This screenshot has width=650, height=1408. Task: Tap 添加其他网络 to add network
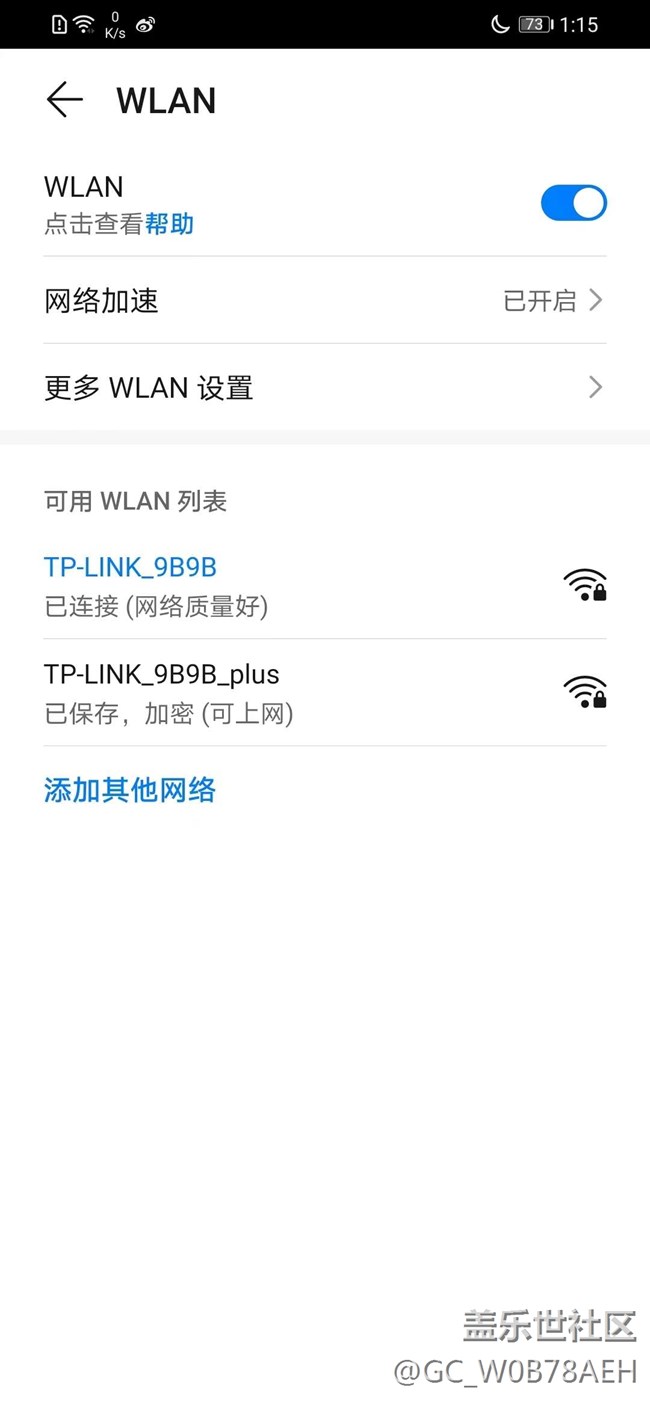tap(130, 790)
